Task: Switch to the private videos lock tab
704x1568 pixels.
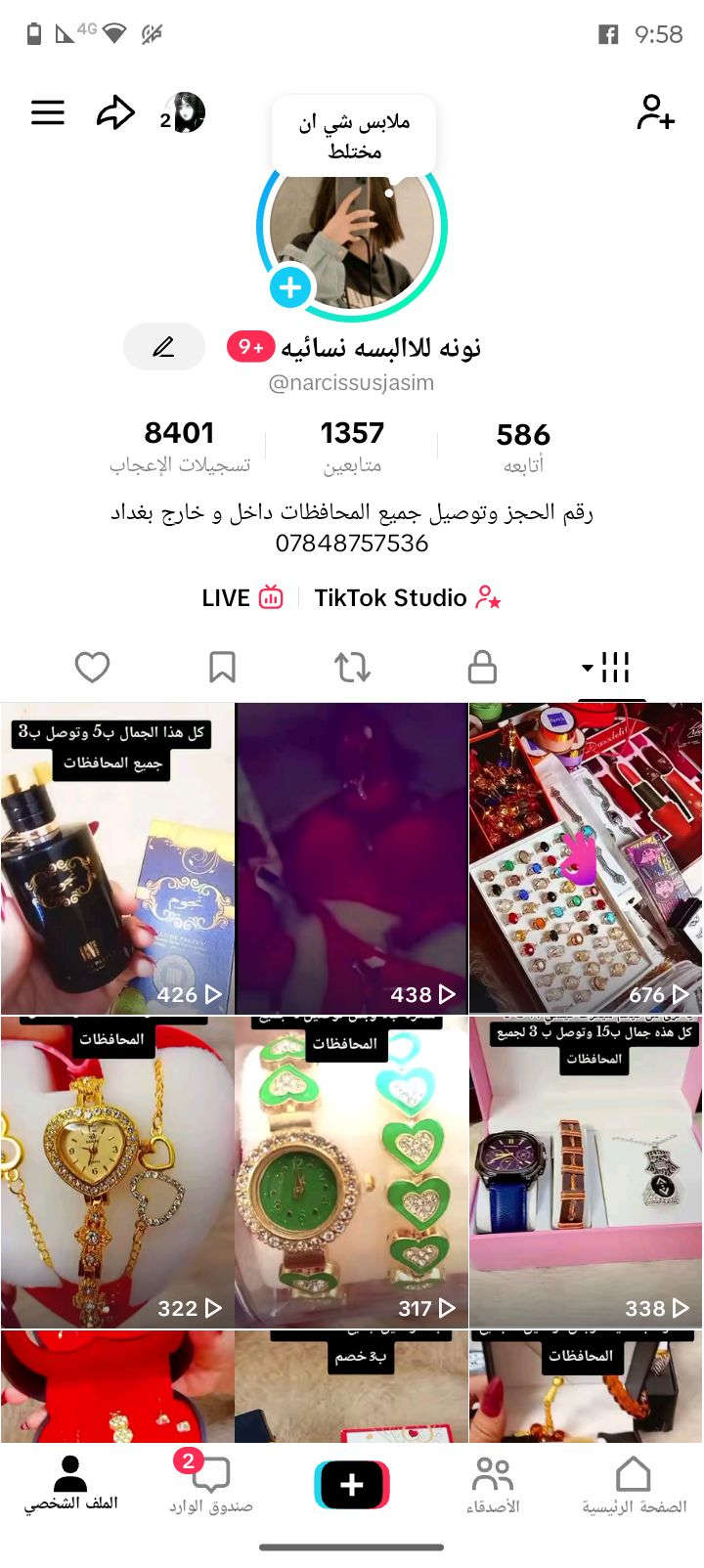Action: 482,668
